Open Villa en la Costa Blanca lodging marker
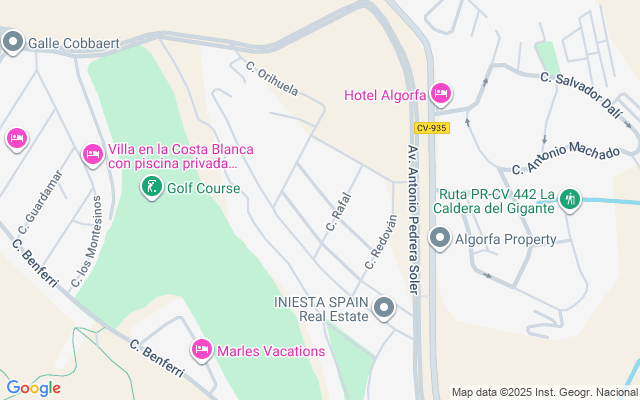640x400 pixels. (x=93, y=154)
